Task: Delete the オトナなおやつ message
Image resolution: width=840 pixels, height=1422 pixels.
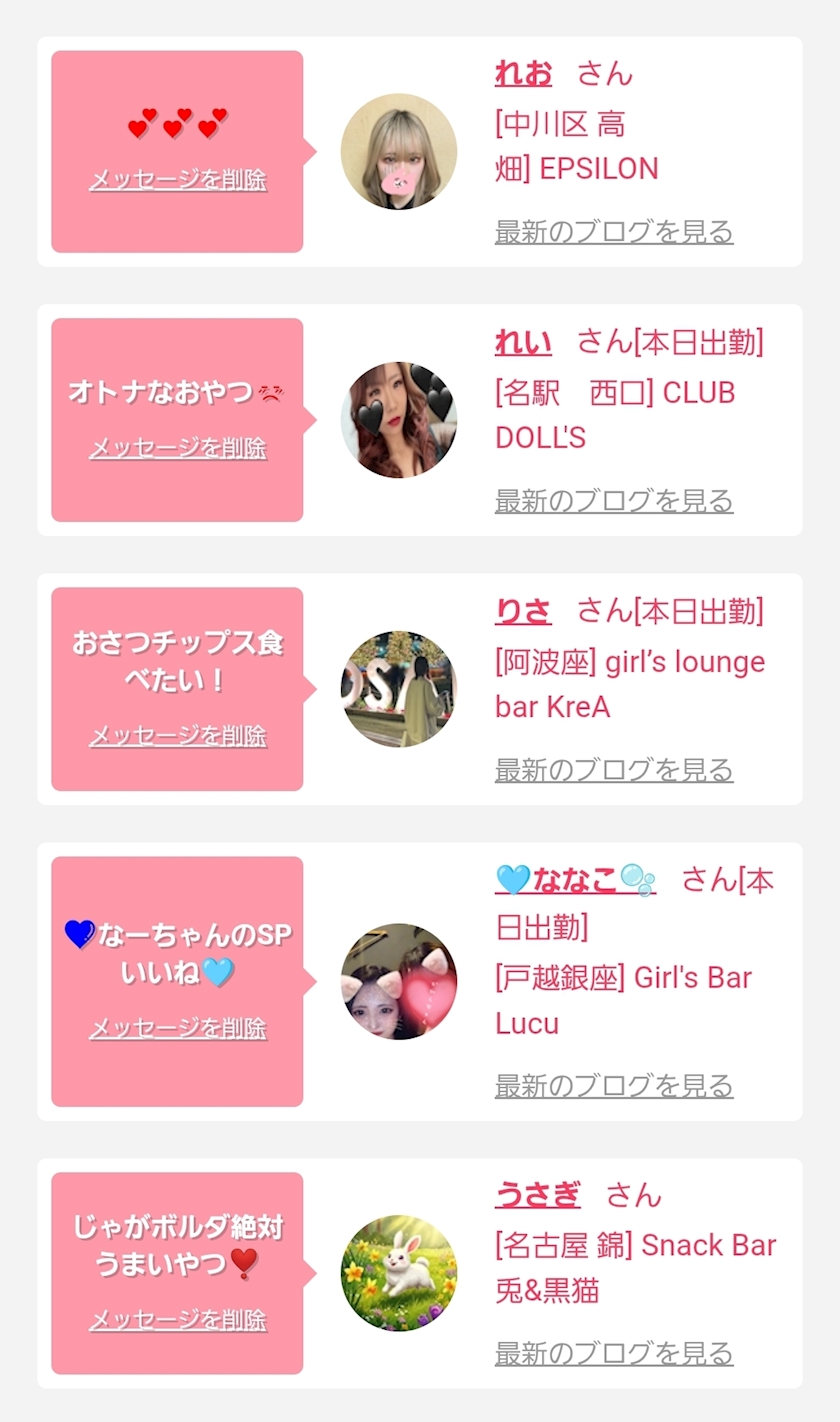Action: click(178, 448)
